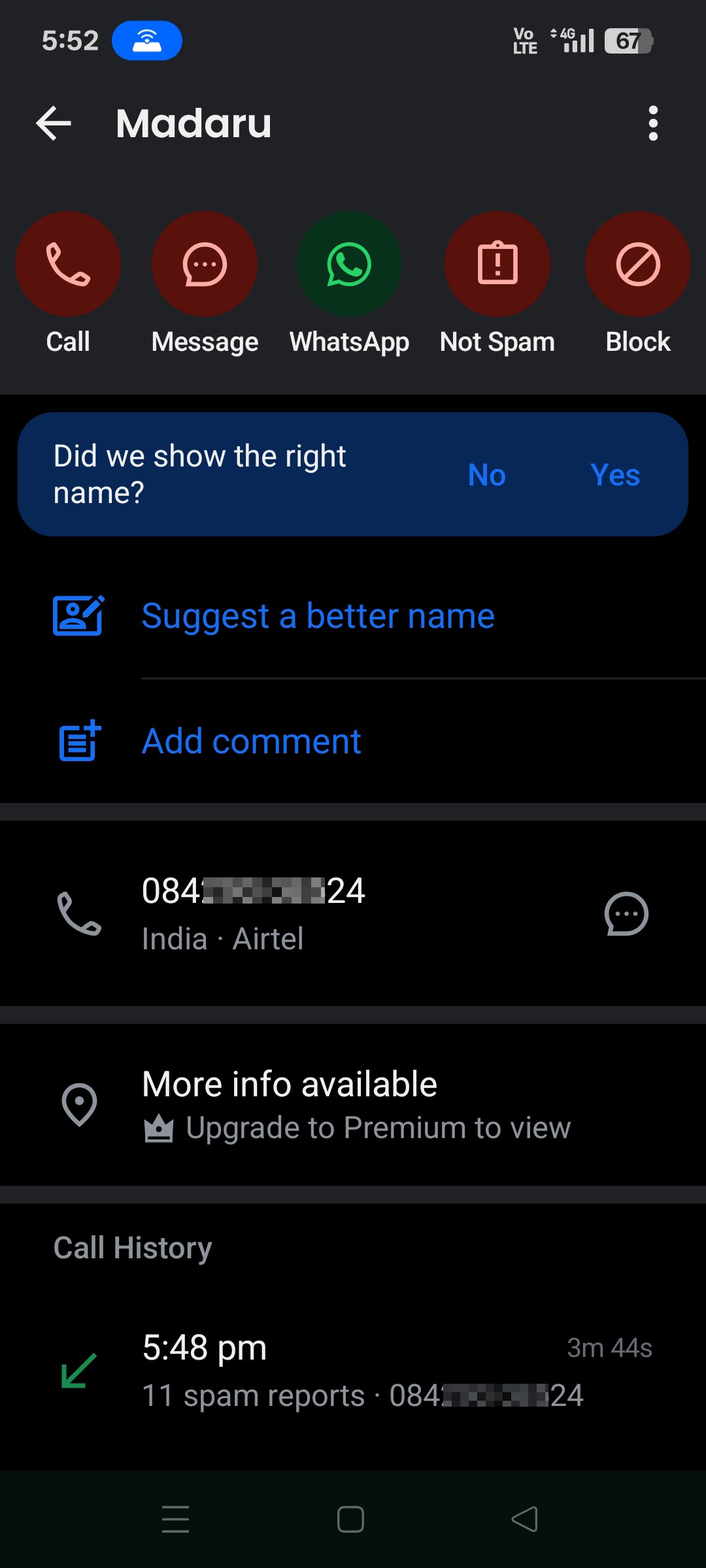Open More info available premium row

(x=353, y=1104)
